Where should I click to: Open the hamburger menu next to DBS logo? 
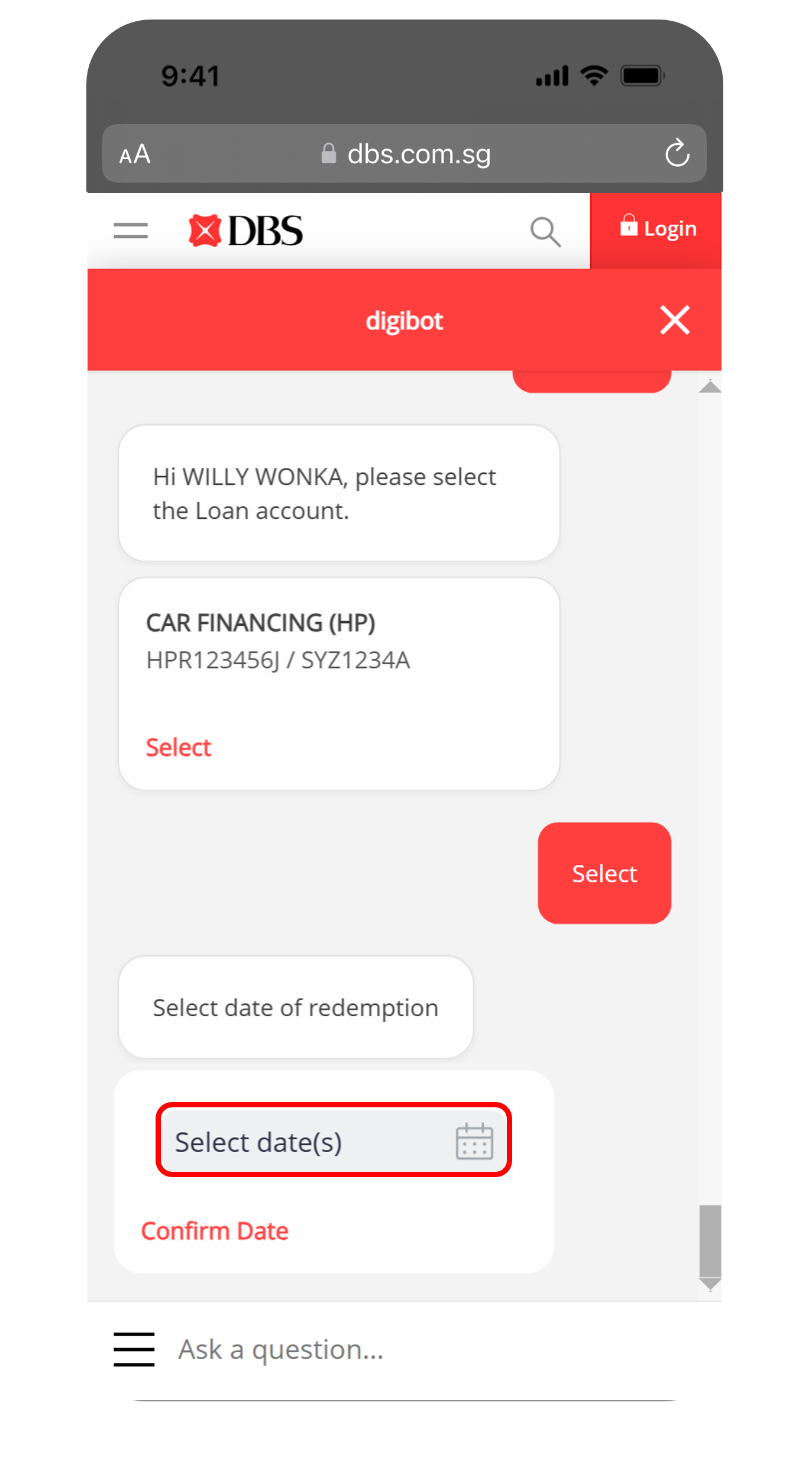tap(131, 231)
